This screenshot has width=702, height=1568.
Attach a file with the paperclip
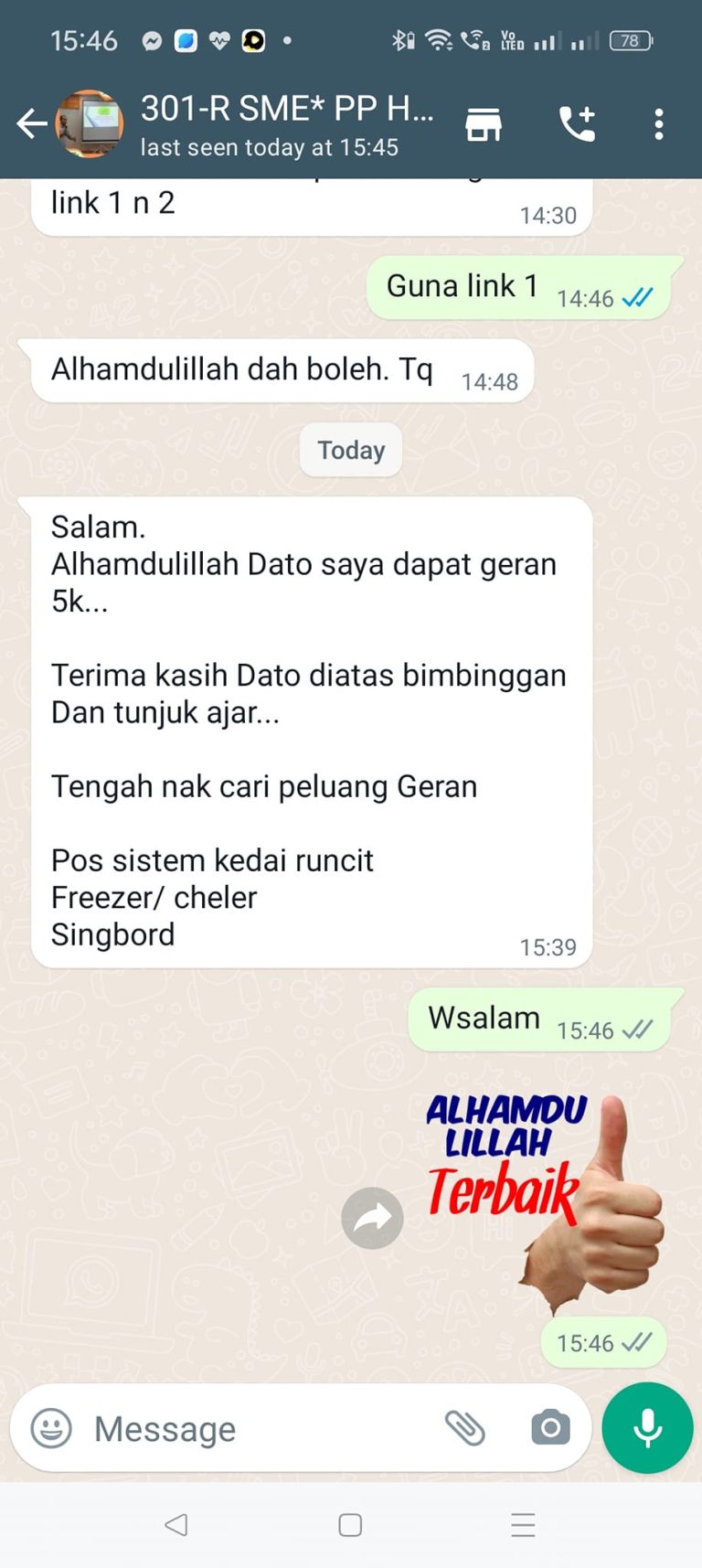[464, 1427]
